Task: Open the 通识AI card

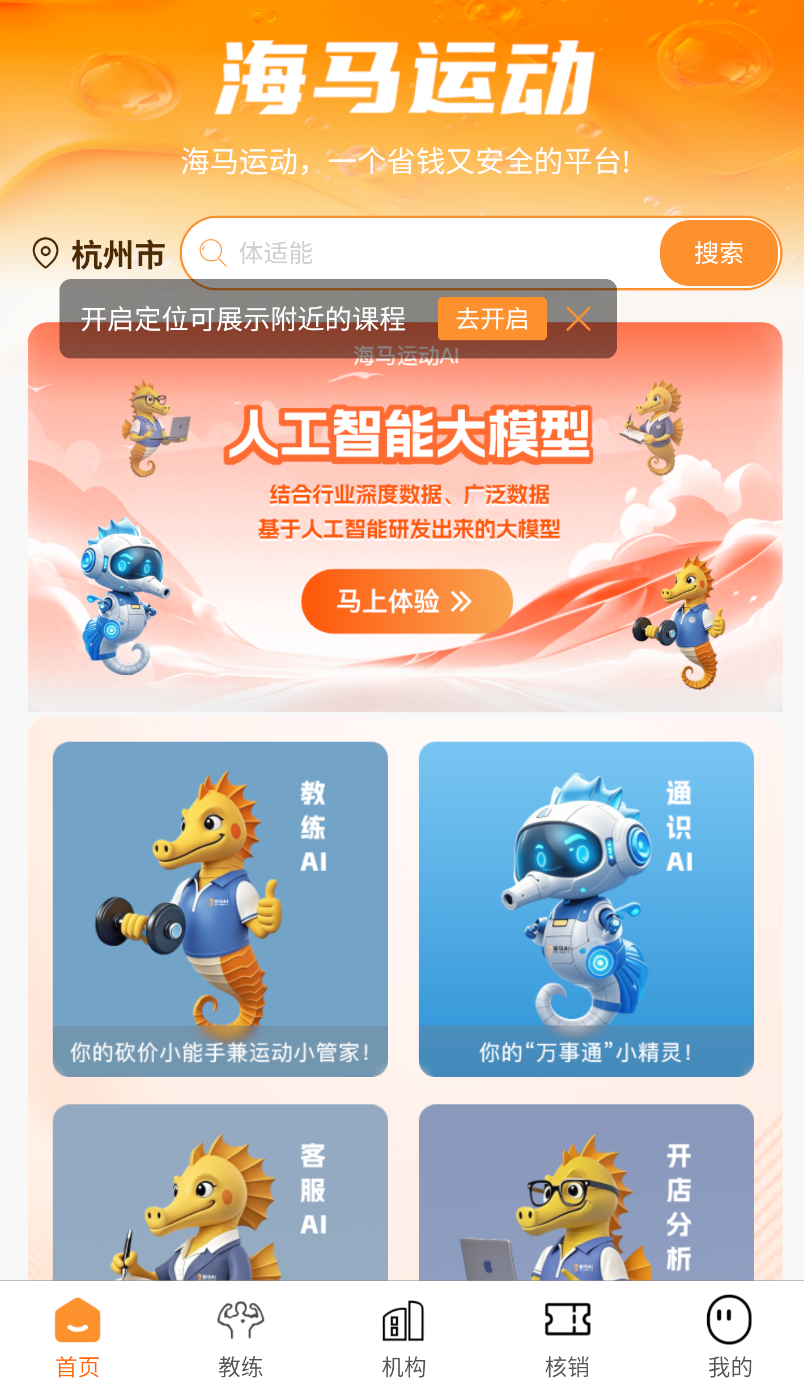Action: click(x=586, y=908)
